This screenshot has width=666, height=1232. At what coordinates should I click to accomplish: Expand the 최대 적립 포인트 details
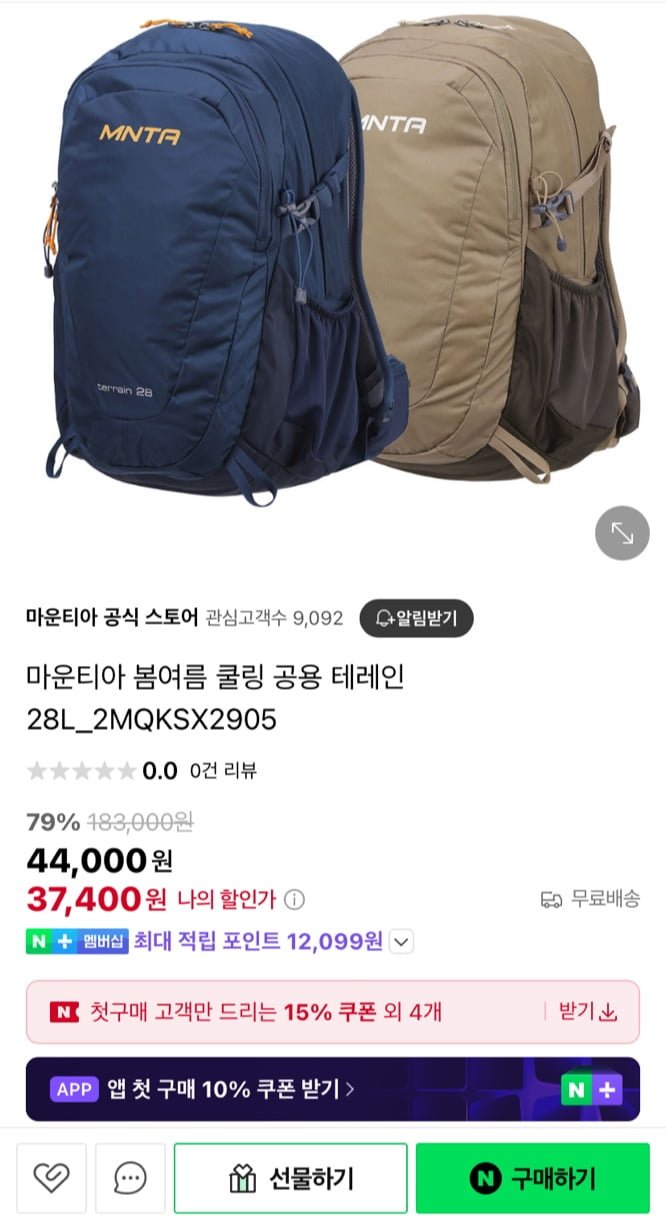[401, 941]
